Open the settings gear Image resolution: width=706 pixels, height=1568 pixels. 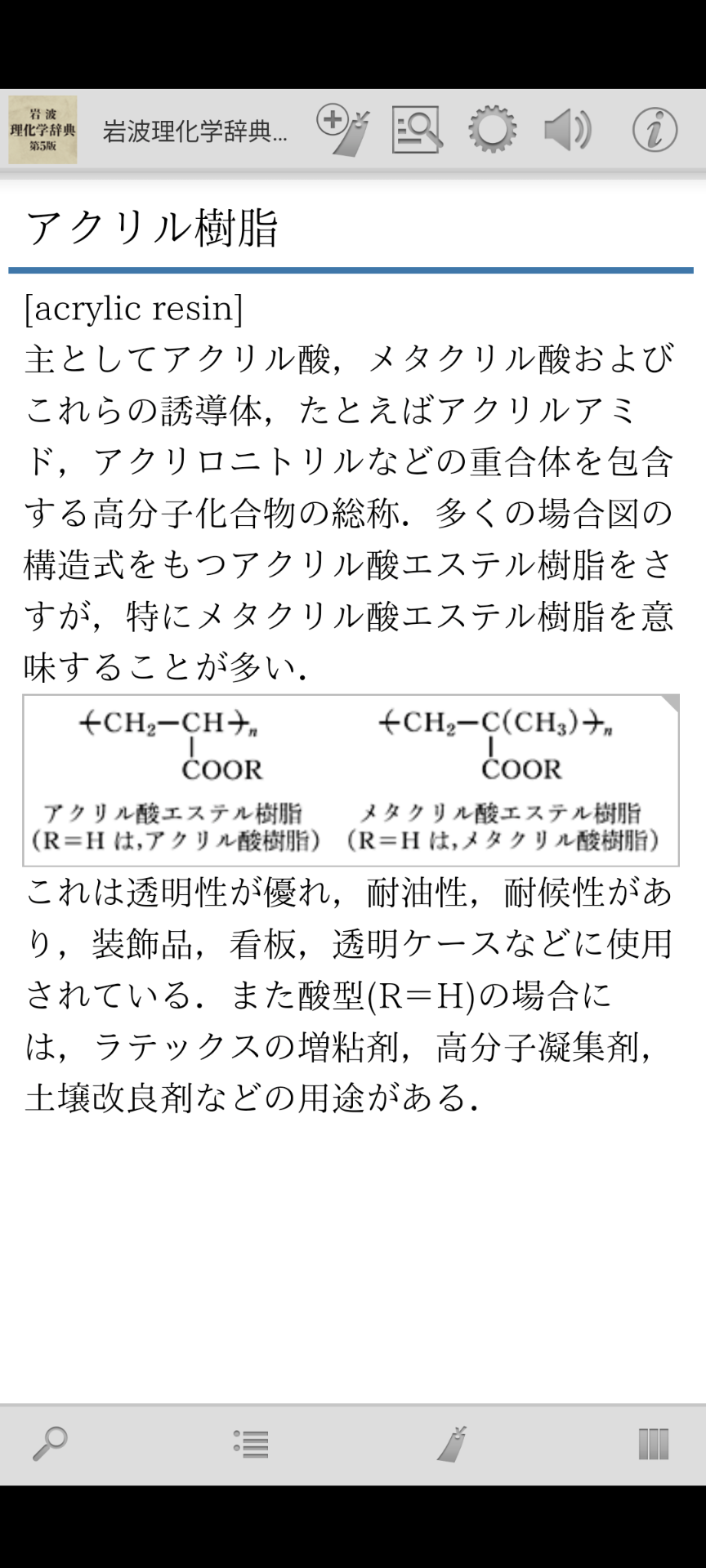click(x=492, y=130)
